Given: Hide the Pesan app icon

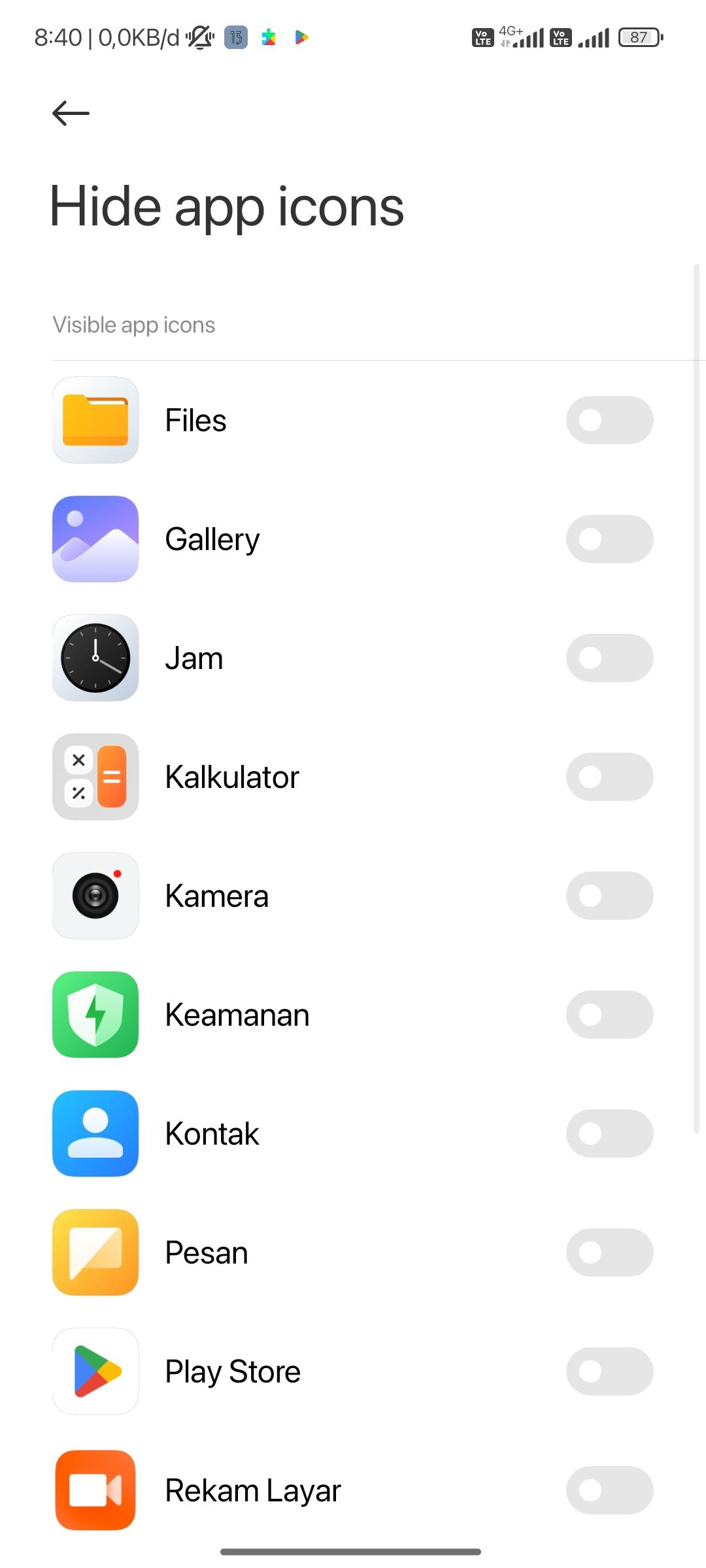Looking at the screenshot, I should 609,1252.
